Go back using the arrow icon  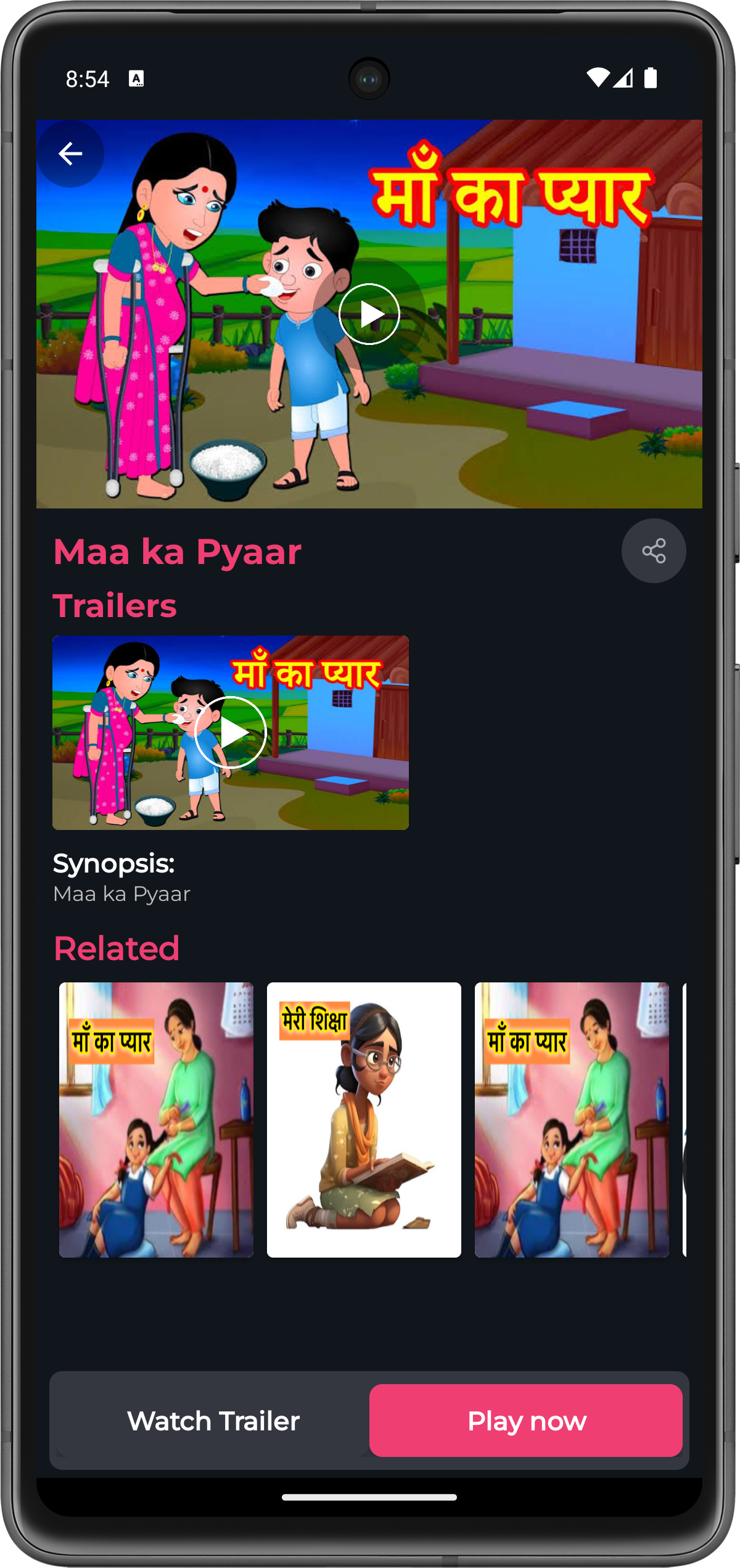coord(70,154)
